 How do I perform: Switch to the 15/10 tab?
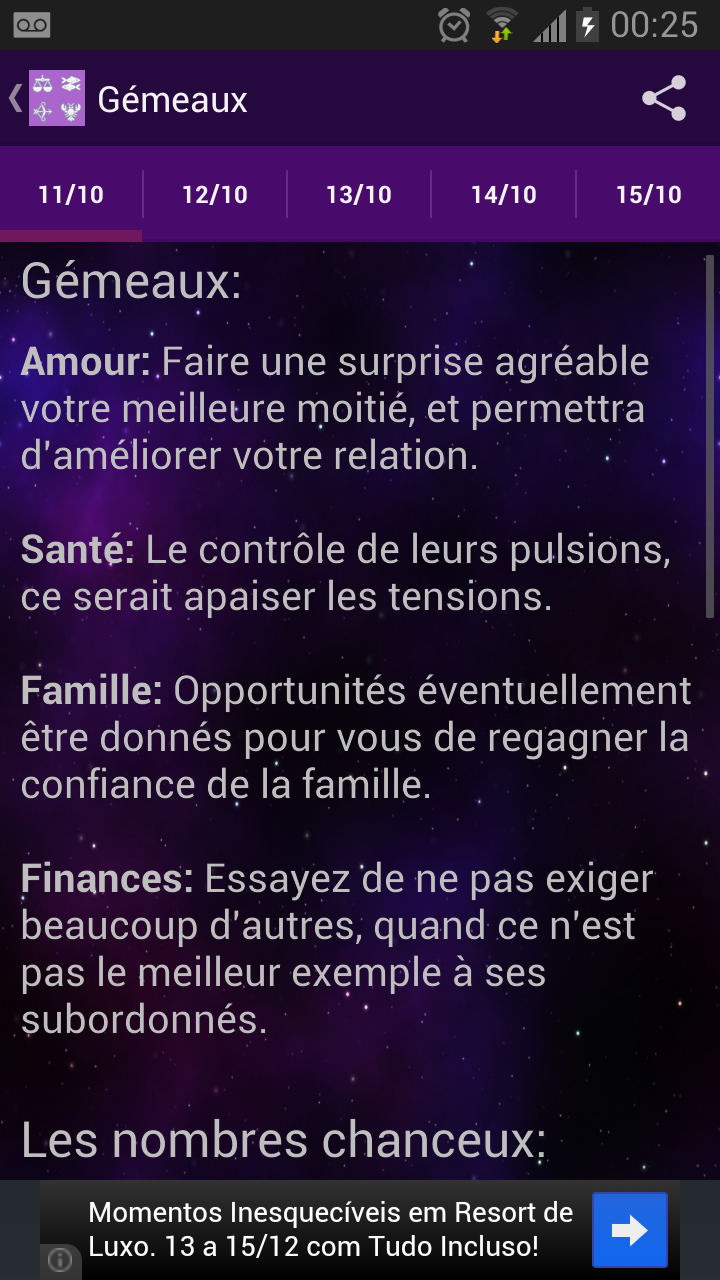(x=648, y=194)
